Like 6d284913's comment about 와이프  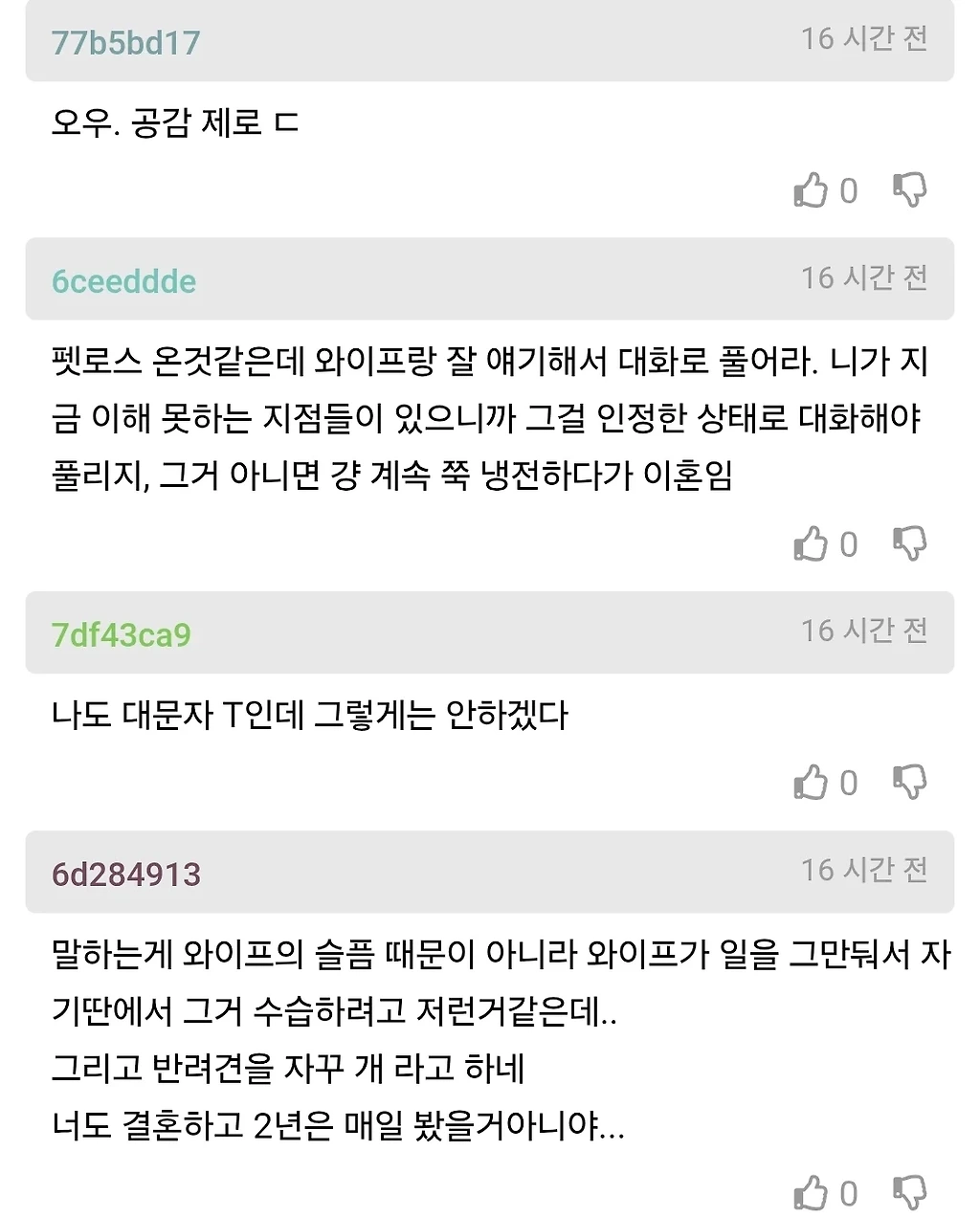click(x=811, y=1193)
